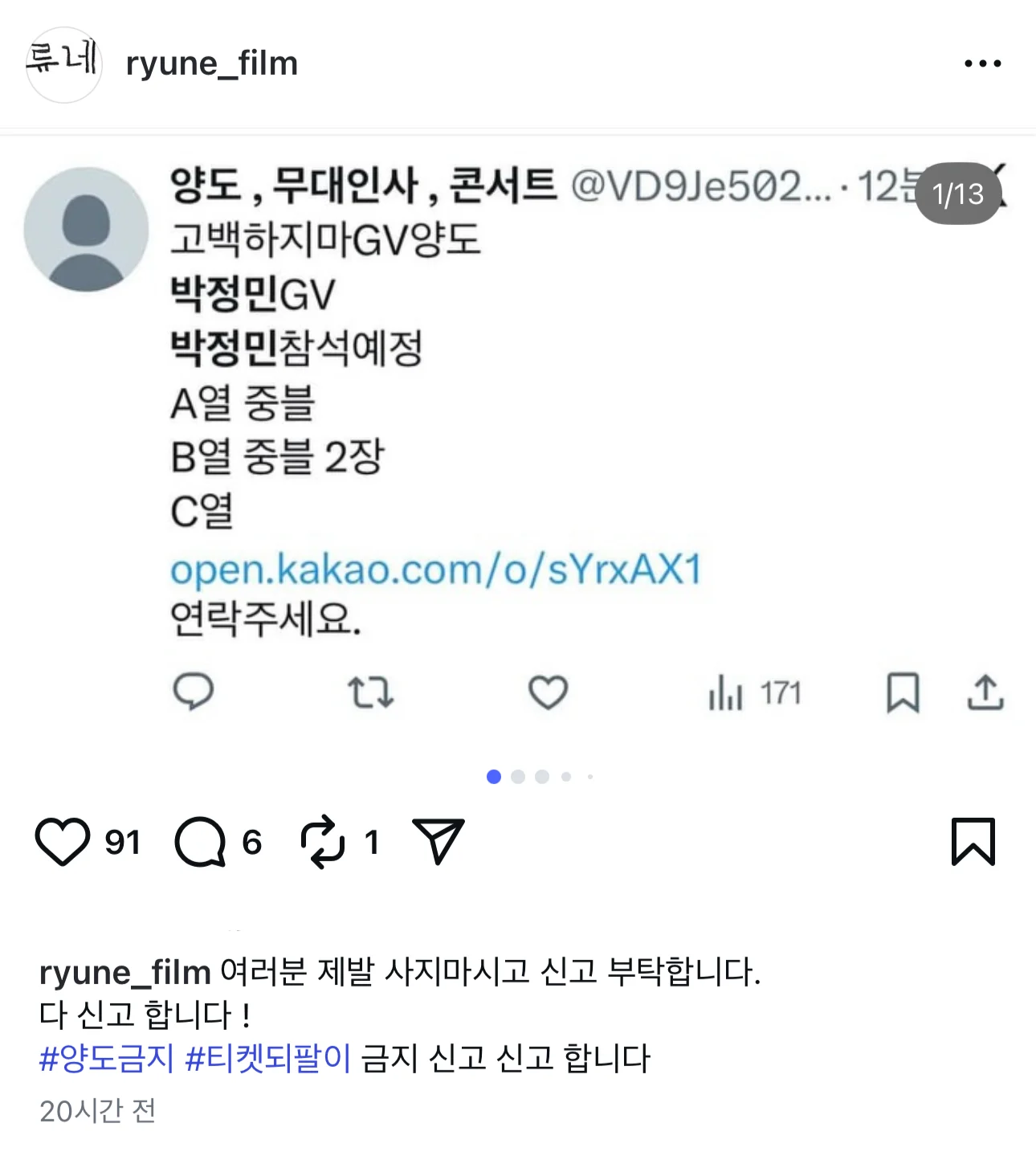The height and width of the screenshot is (1156, 1036).
Task: Open ryune_film profile from the header
Action: point(210,63)
